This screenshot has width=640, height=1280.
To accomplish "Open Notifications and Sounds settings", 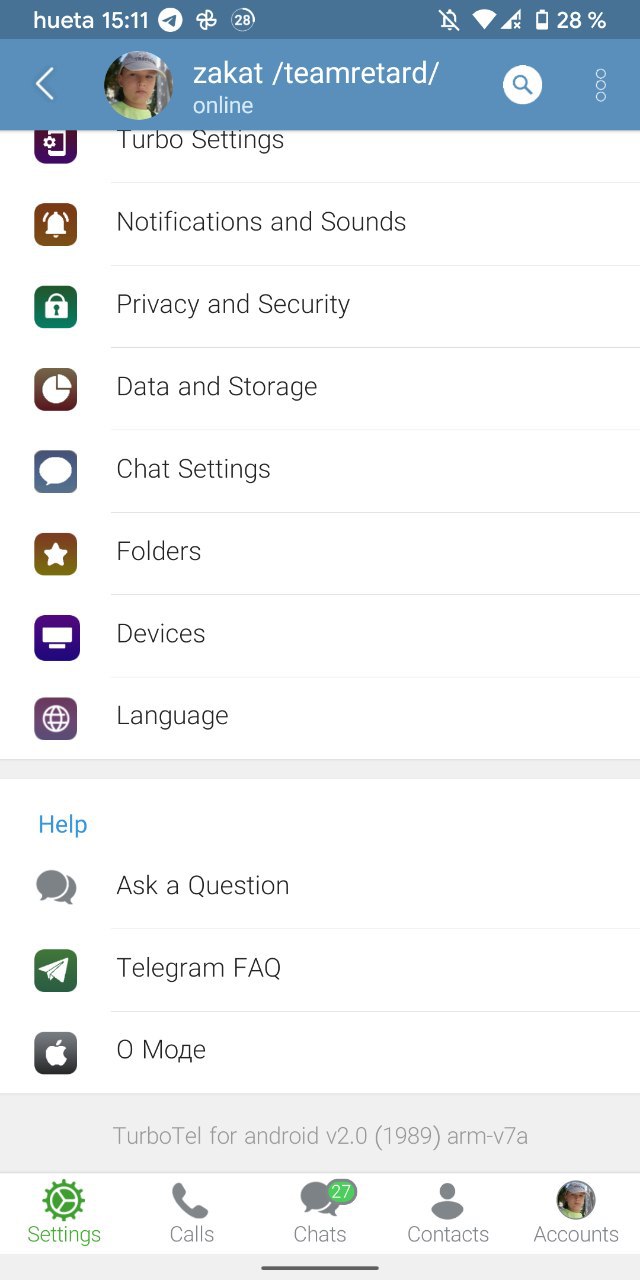I will click(320, 223).
